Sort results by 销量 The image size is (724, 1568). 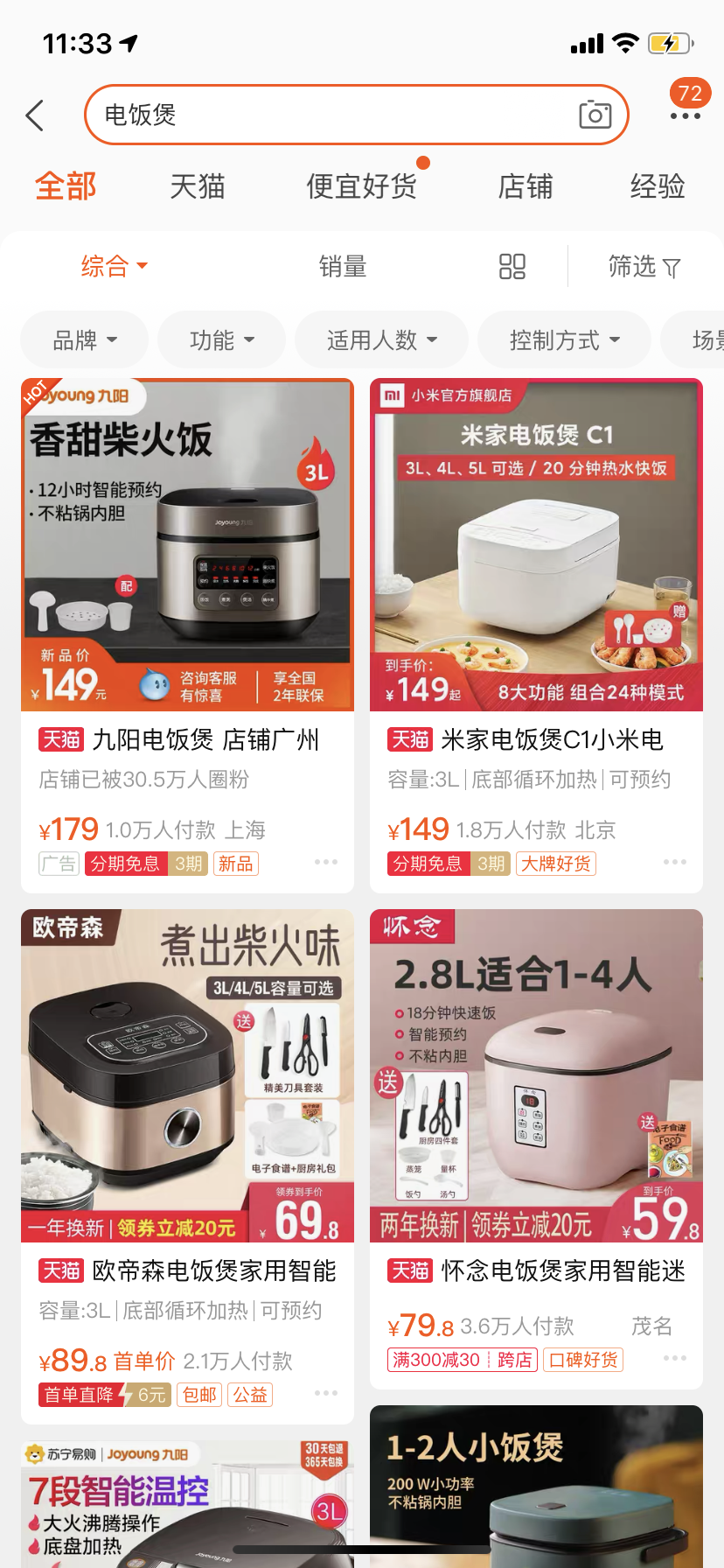click(343, 266)
